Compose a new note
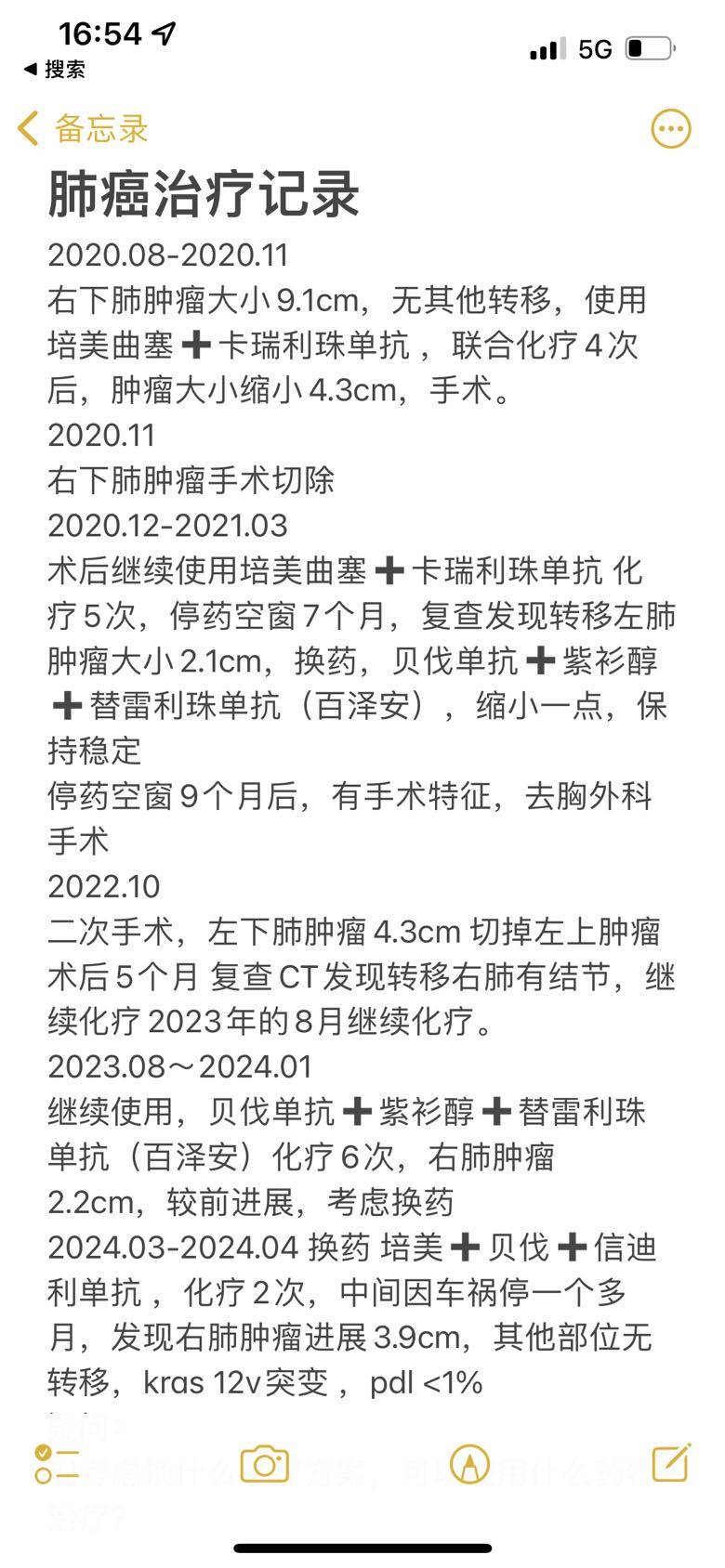Viewport: 725px width, 1568px height. 670,1462
